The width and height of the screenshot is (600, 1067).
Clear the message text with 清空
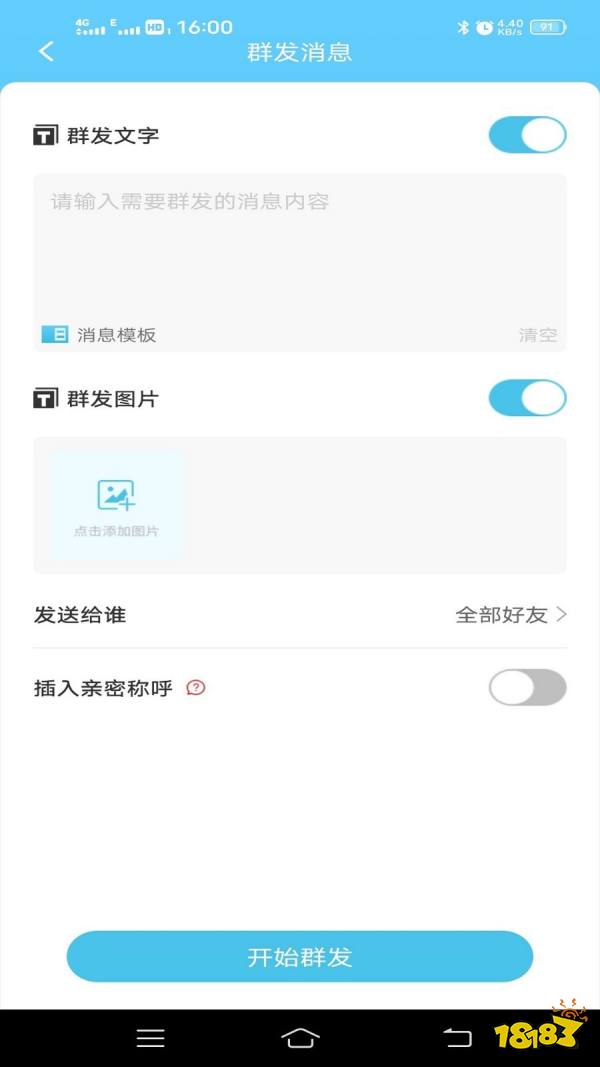click(537, 335)
